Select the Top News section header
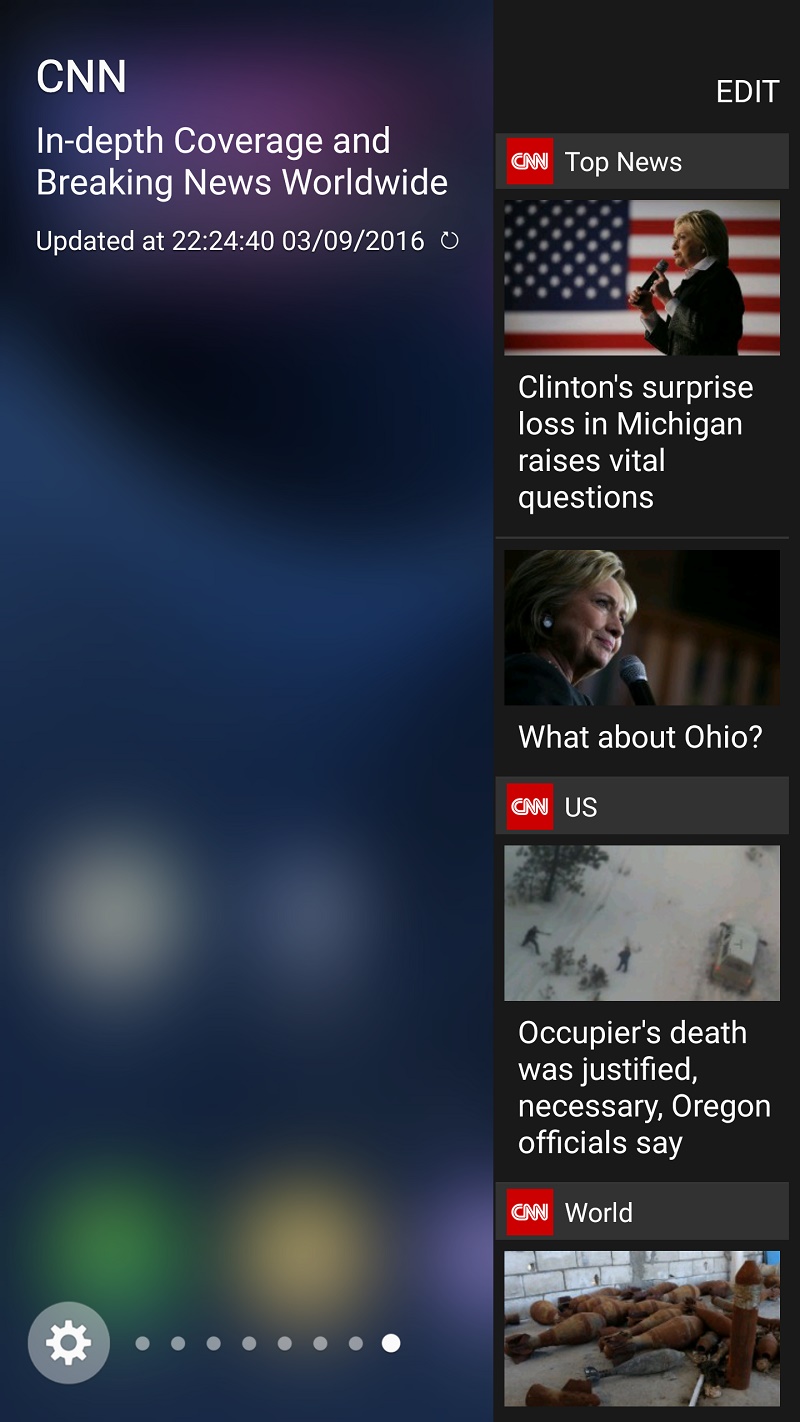Viewport: 800px width, 1422px height. coord(622,160)
